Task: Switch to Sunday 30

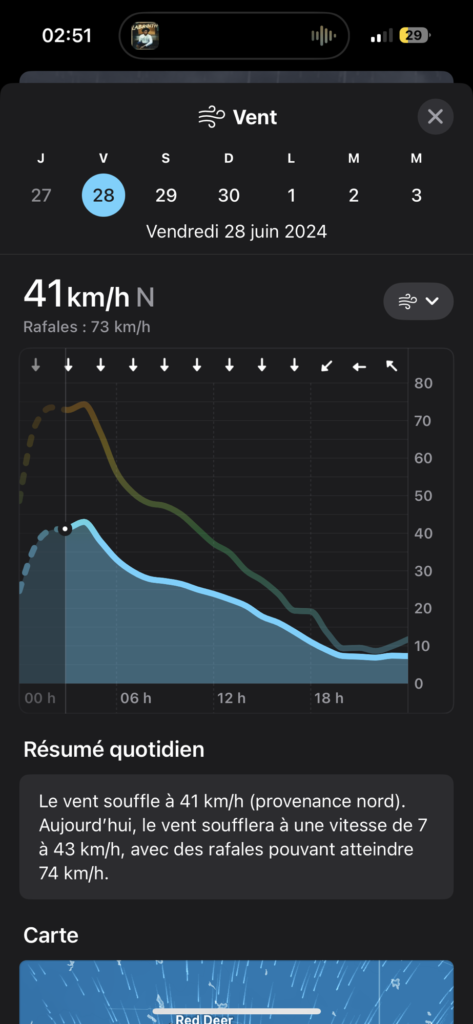Action: coord(229,195)
